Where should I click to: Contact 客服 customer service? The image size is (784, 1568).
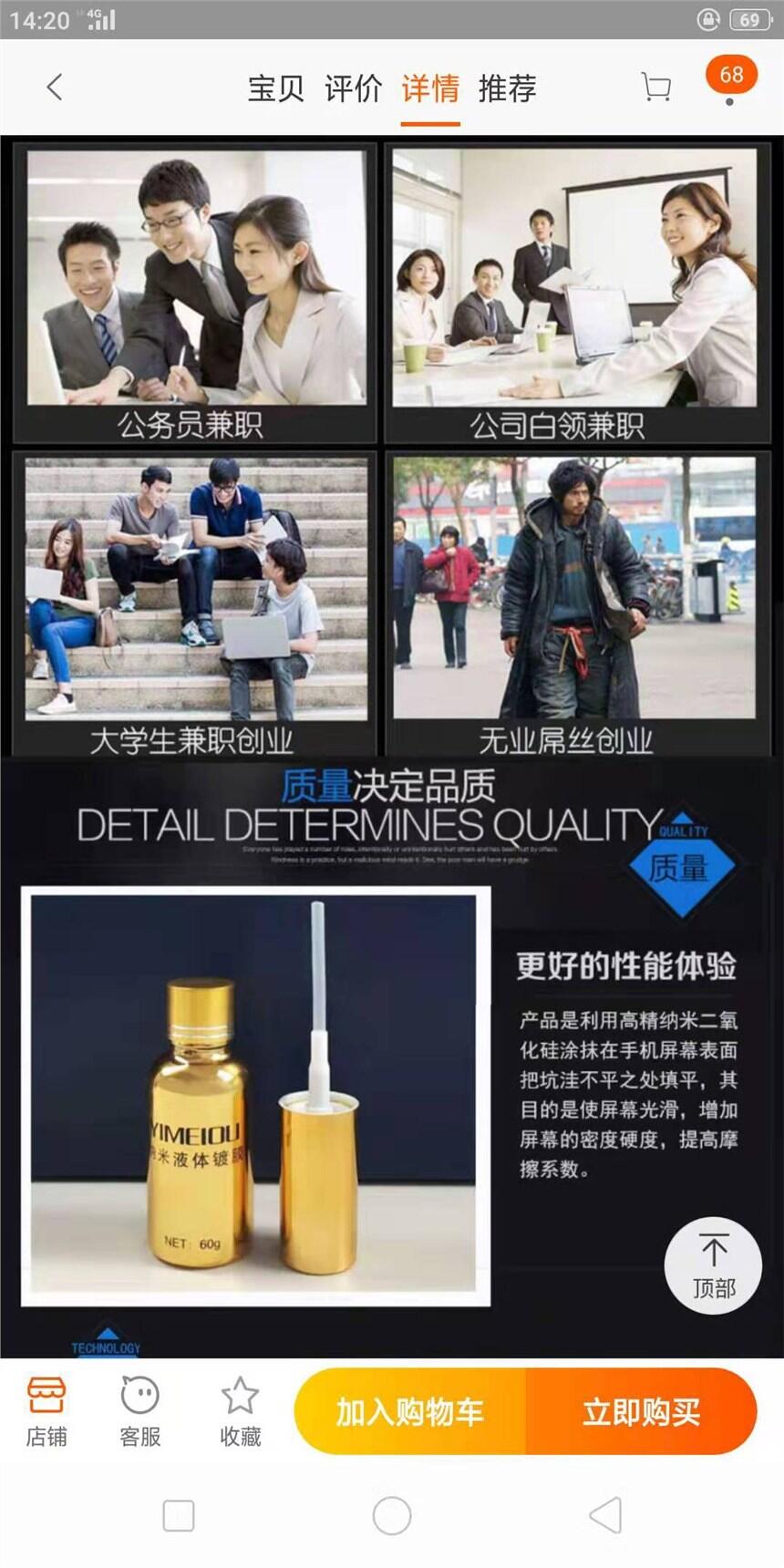139,1411
